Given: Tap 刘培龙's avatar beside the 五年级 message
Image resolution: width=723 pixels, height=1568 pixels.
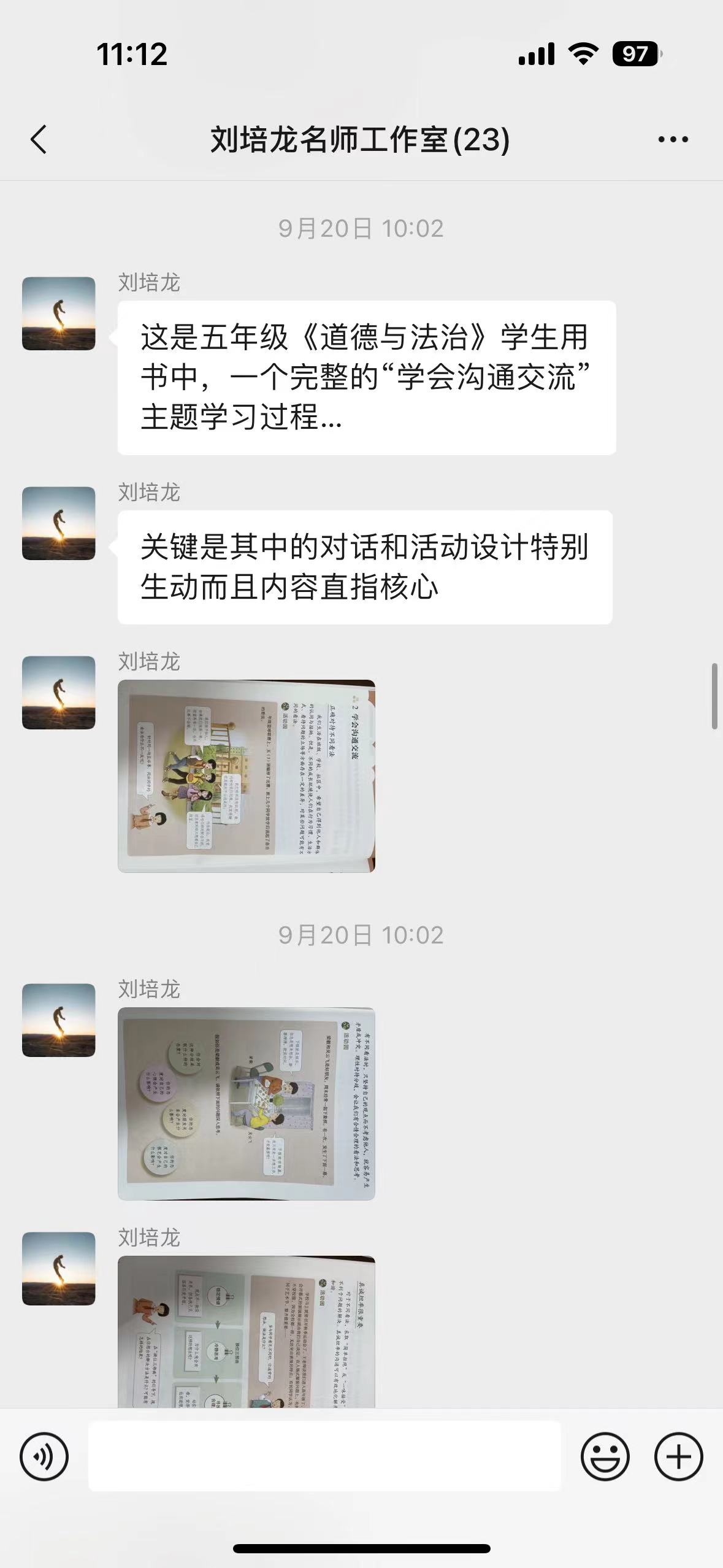Looking at the screenshot, I should click(59, 313).
